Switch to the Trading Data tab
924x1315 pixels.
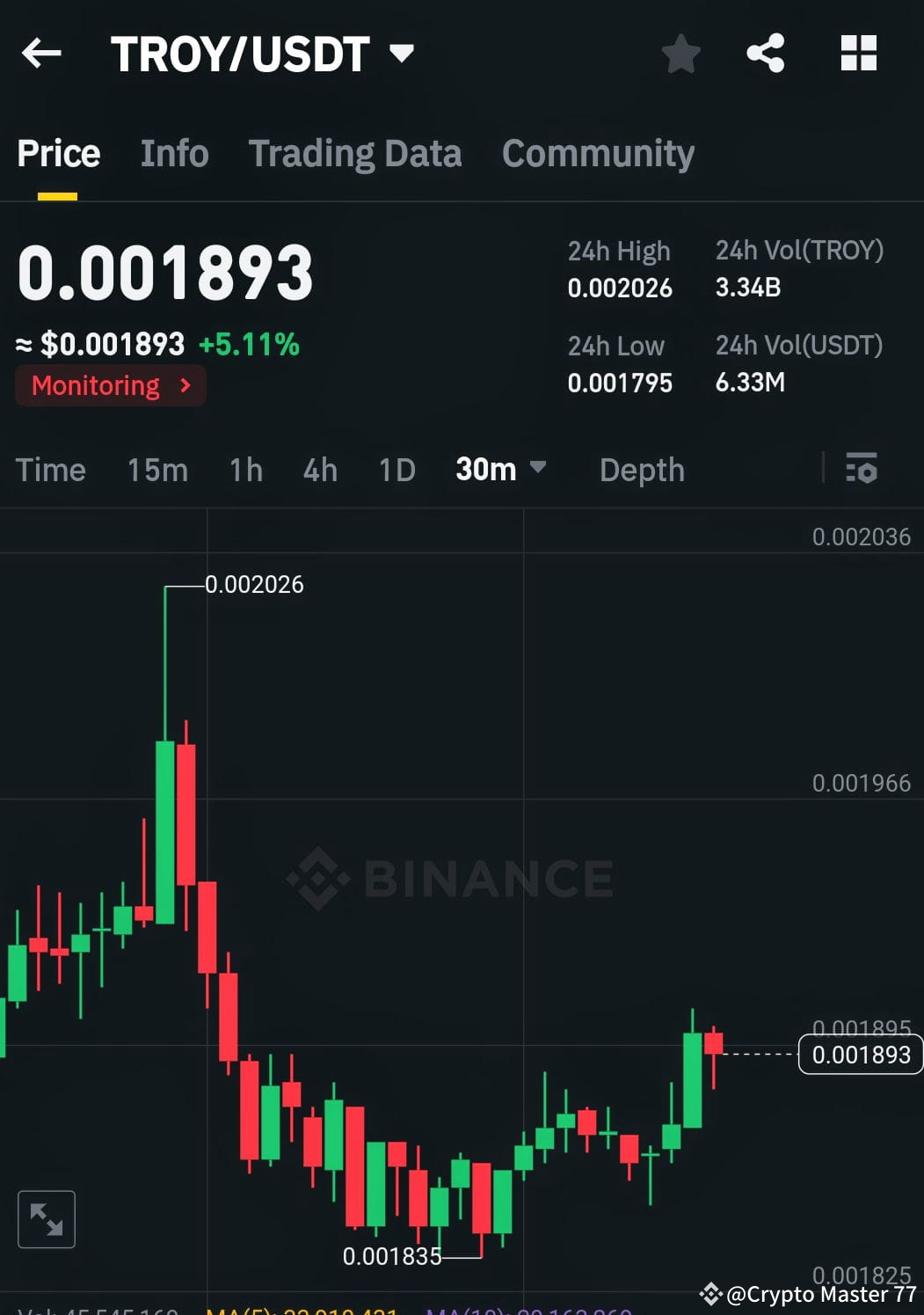pyautogui.click(x=355, y=153)
